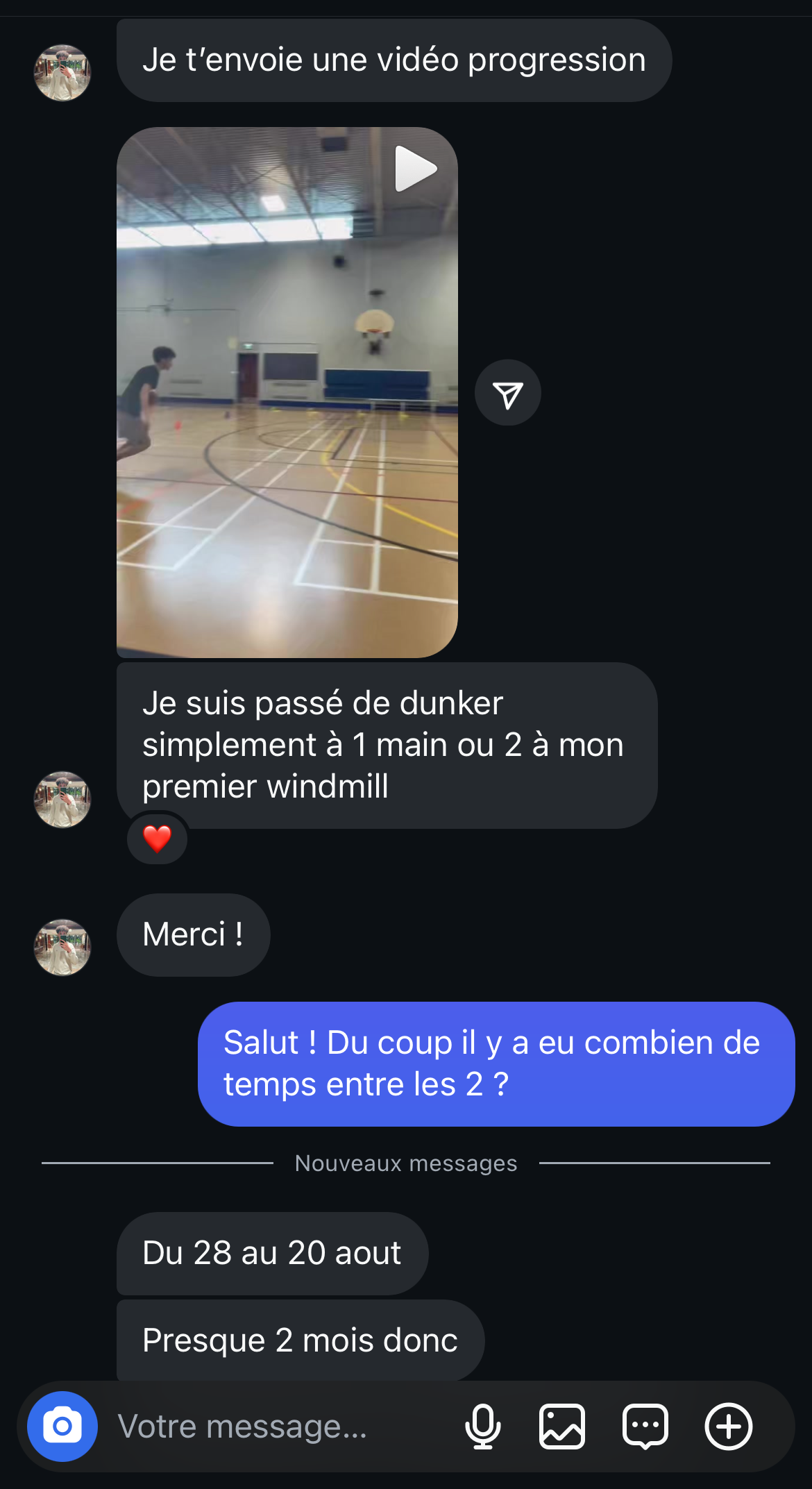This screenshot has width=812, height=1489.
Task: Open more options with the plus icon
Action: (x=728, y=1427)
